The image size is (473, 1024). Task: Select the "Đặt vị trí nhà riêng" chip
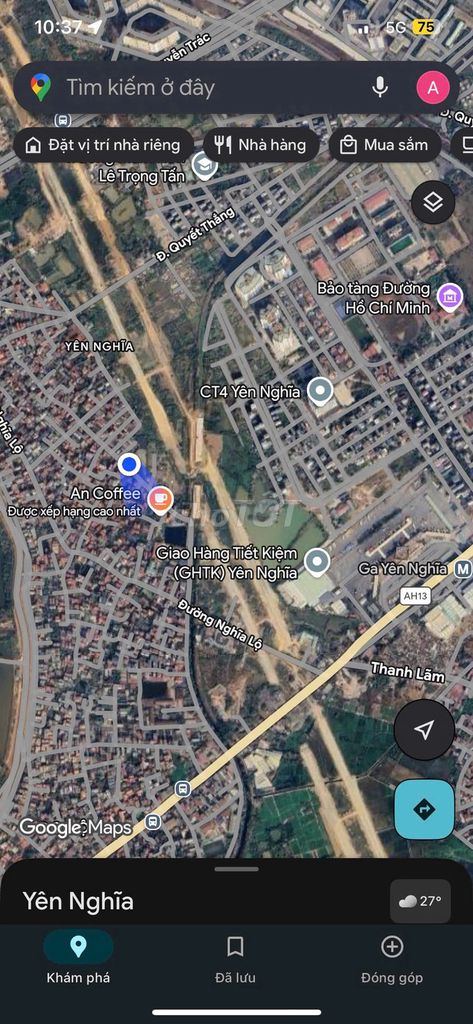(x=103, y=145)
